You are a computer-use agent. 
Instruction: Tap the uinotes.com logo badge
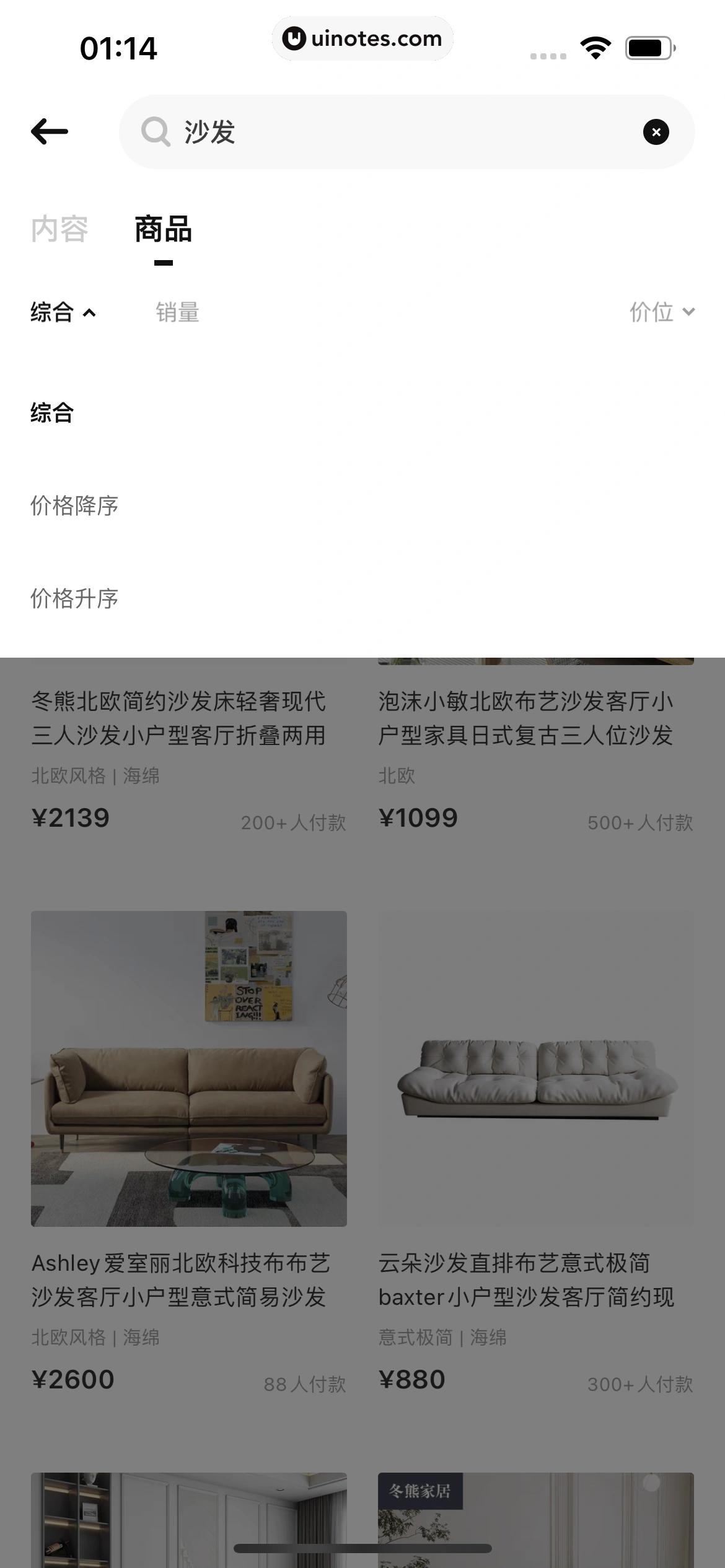[x=362, y=38]
